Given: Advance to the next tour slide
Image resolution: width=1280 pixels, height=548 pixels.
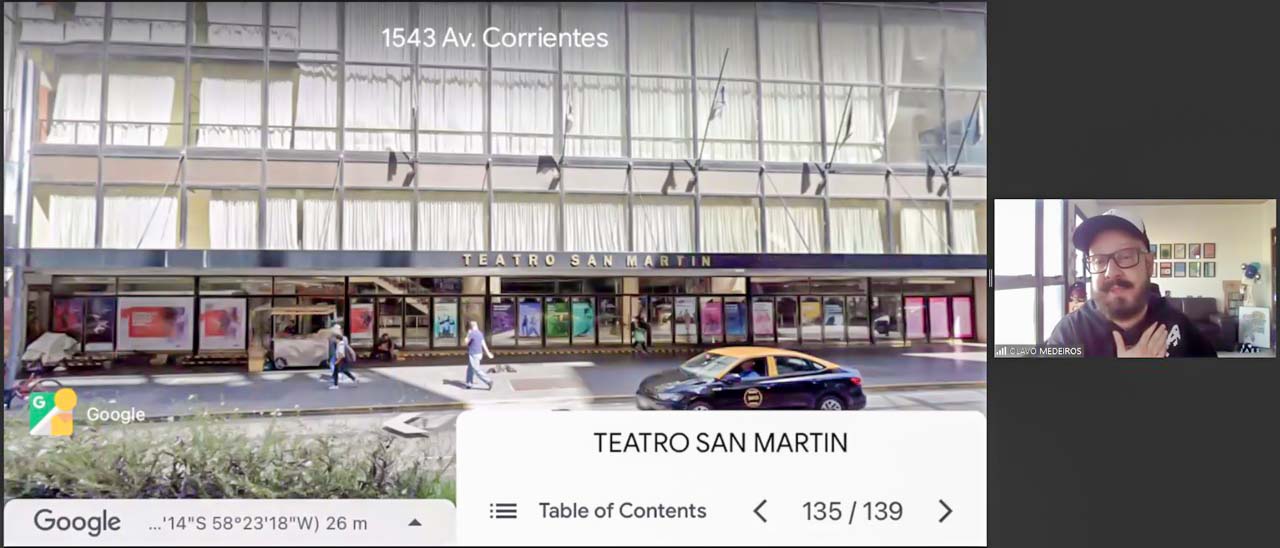Looking at the screenshot, I should (x=945, y=512).
